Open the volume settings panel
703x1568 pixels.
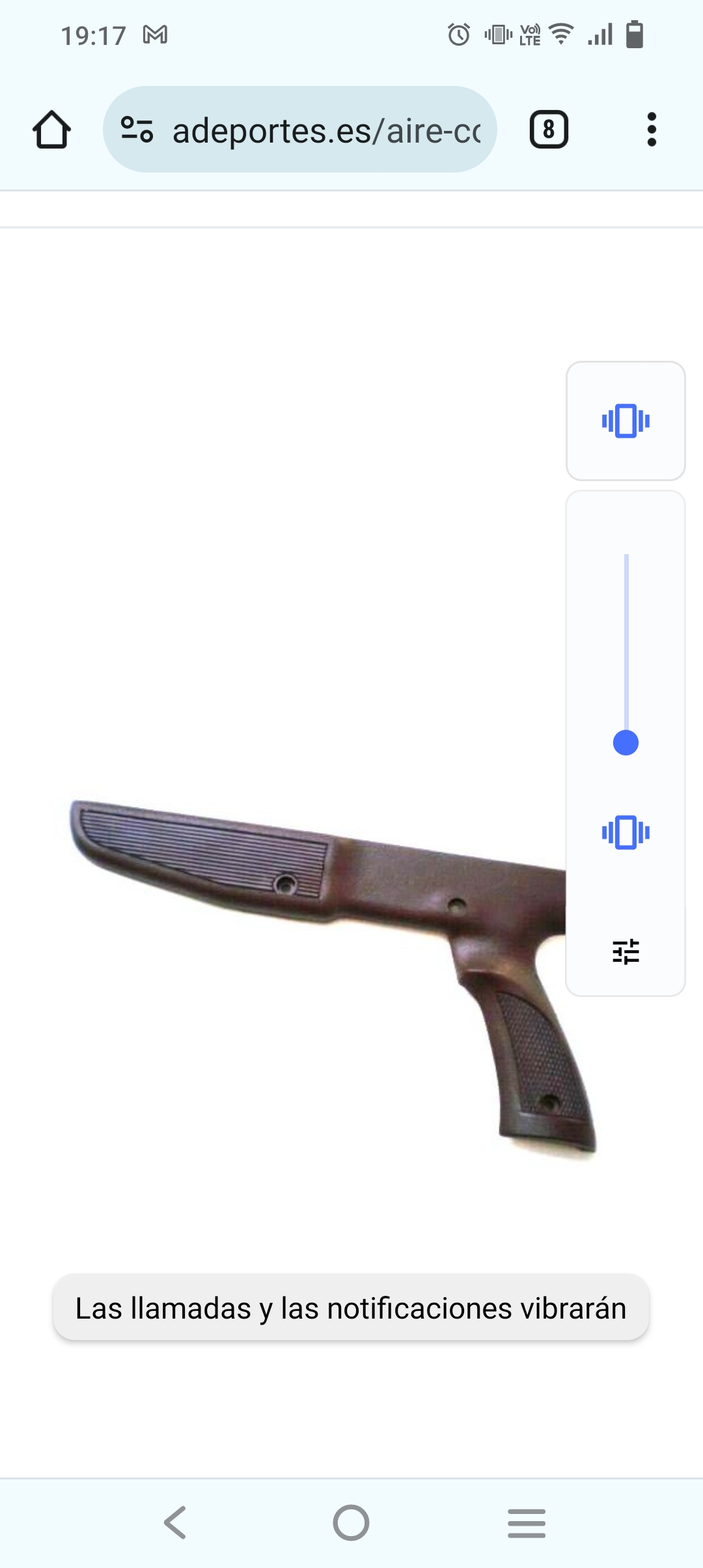[626, 951]
